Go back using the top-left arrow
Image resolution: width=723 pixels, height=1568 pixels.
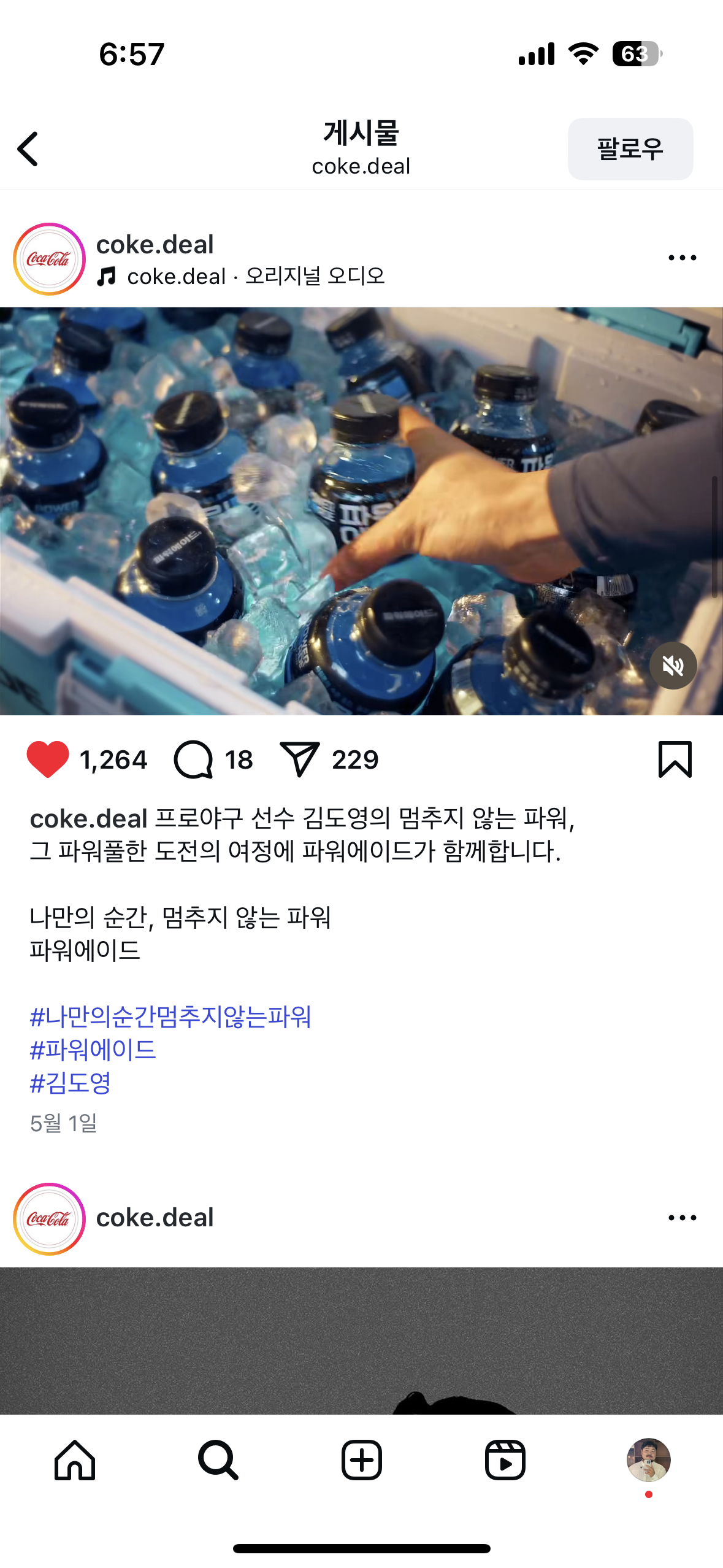[x=28, y=149]
